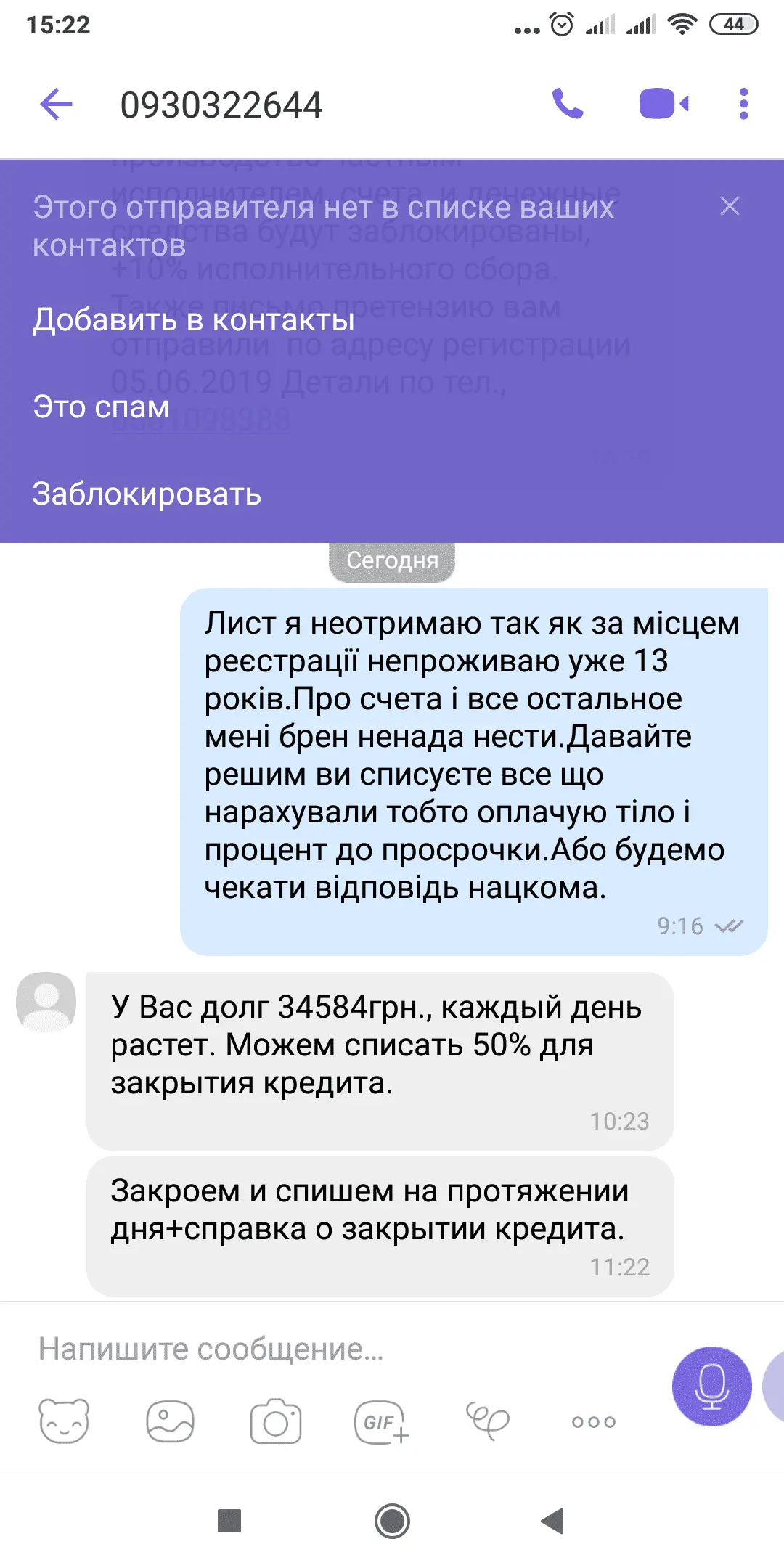Screen dimensions: 784x1568
Task: Select Добавить в контакты
Action: coord(194,319)
